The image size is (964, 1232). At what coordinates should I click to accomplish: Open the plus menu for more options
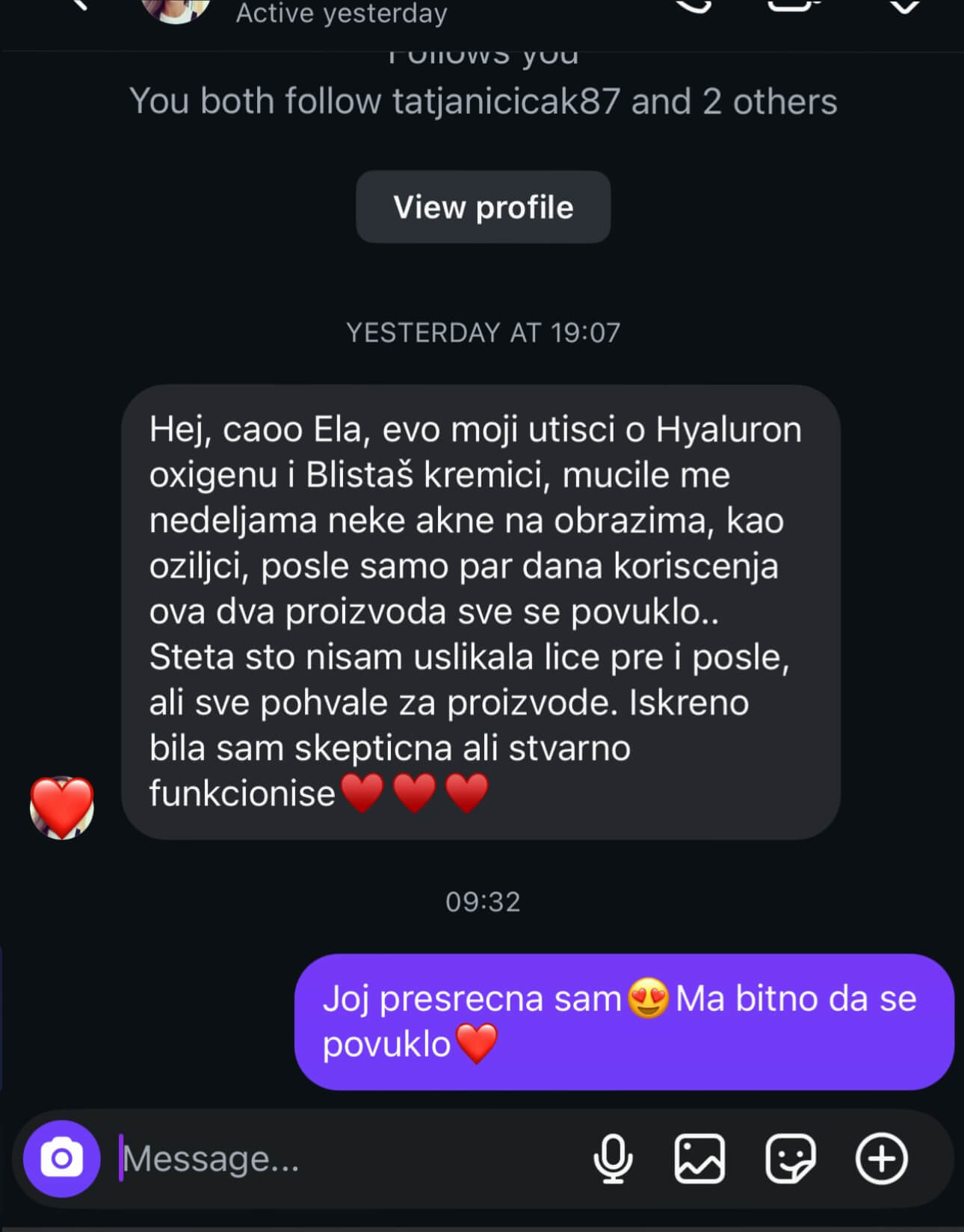[x=881, y=1159]
